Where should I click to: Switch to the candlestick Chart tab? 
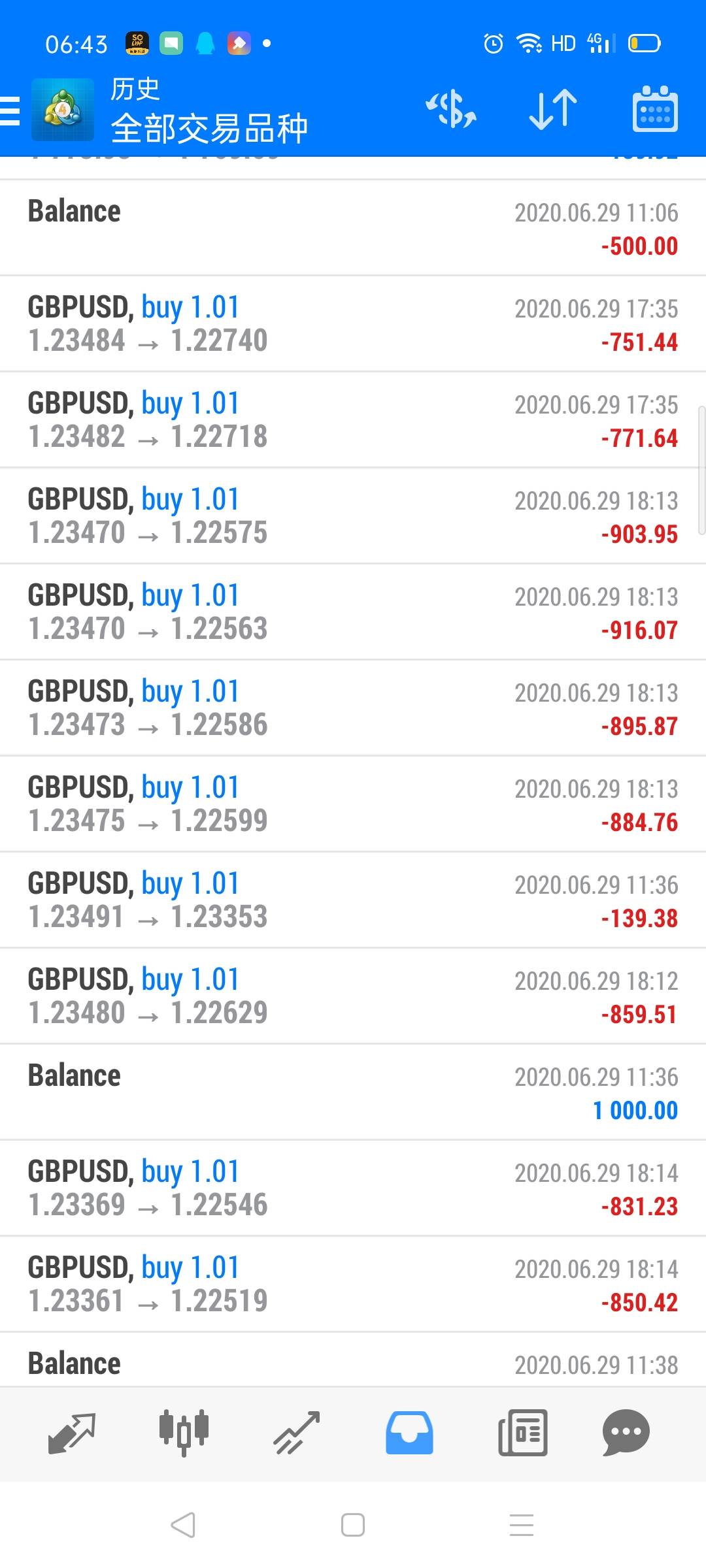[x=184, y=1433]
